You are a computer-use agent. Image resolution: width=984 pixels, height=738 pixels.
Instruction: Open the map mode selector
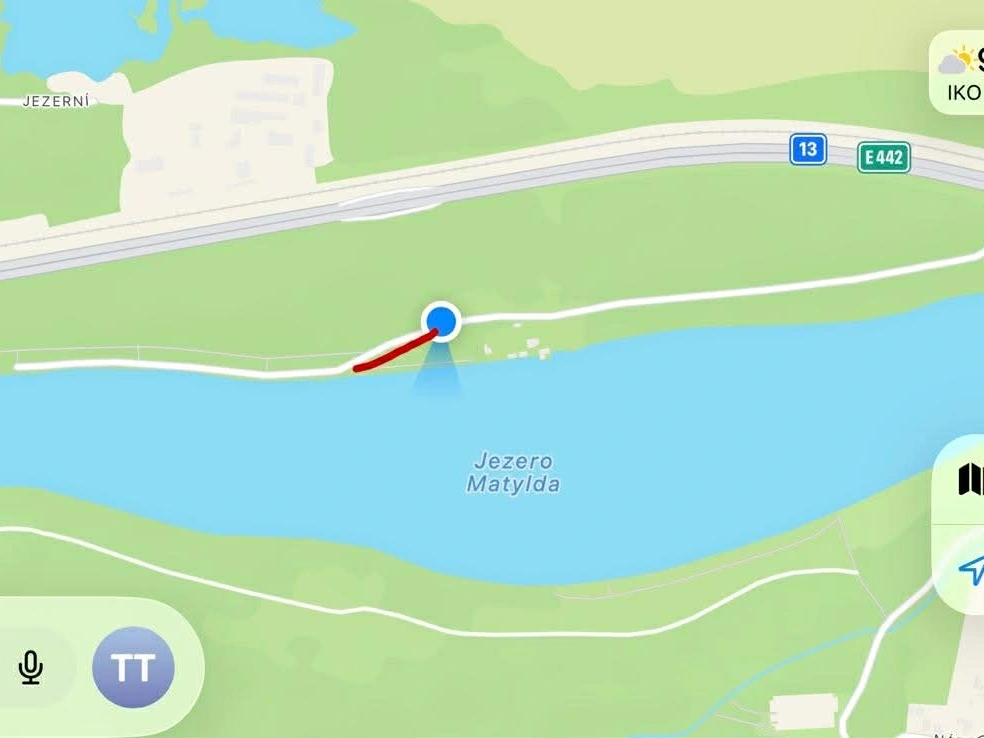[x=968, y=480]
